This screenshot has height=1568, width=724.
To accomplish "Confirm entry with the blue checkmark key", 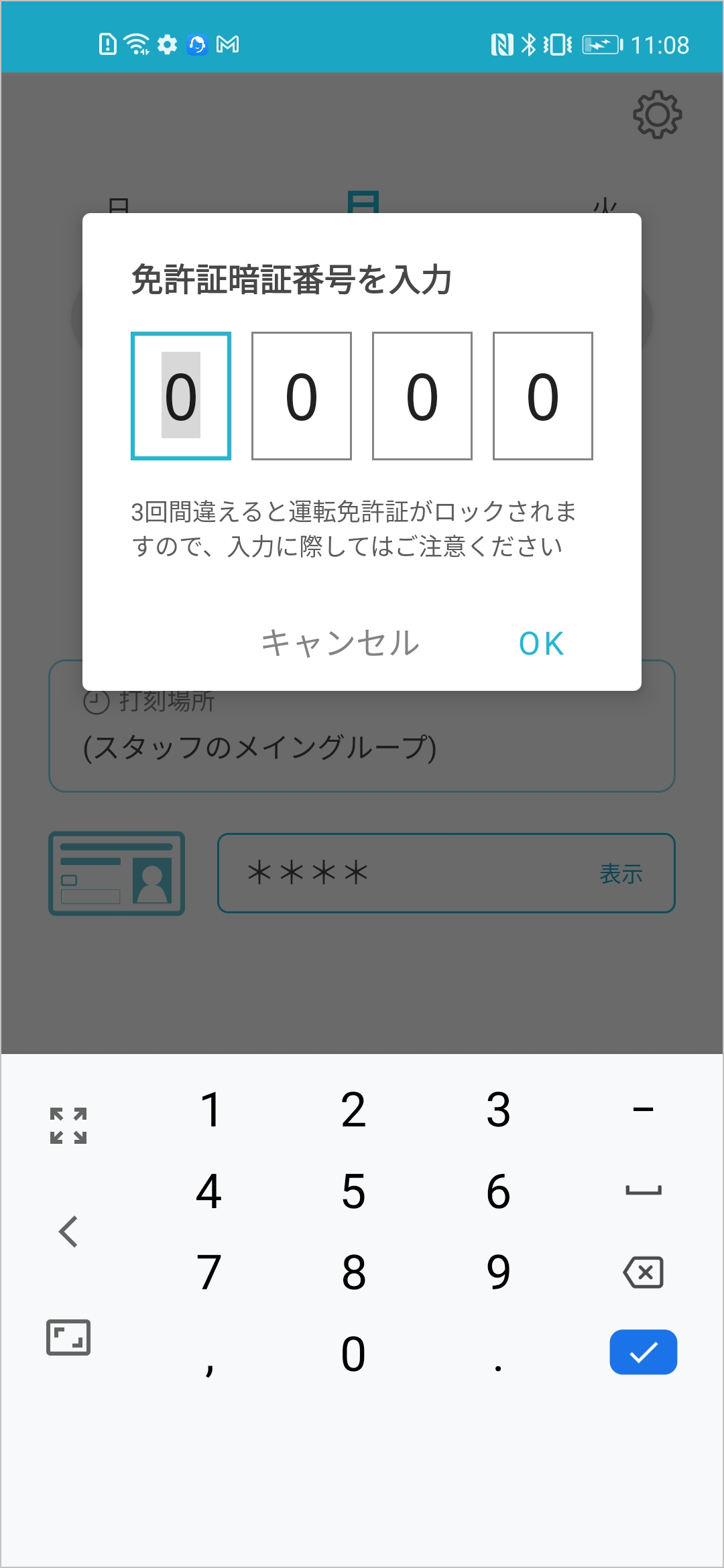I will 643,1352.
